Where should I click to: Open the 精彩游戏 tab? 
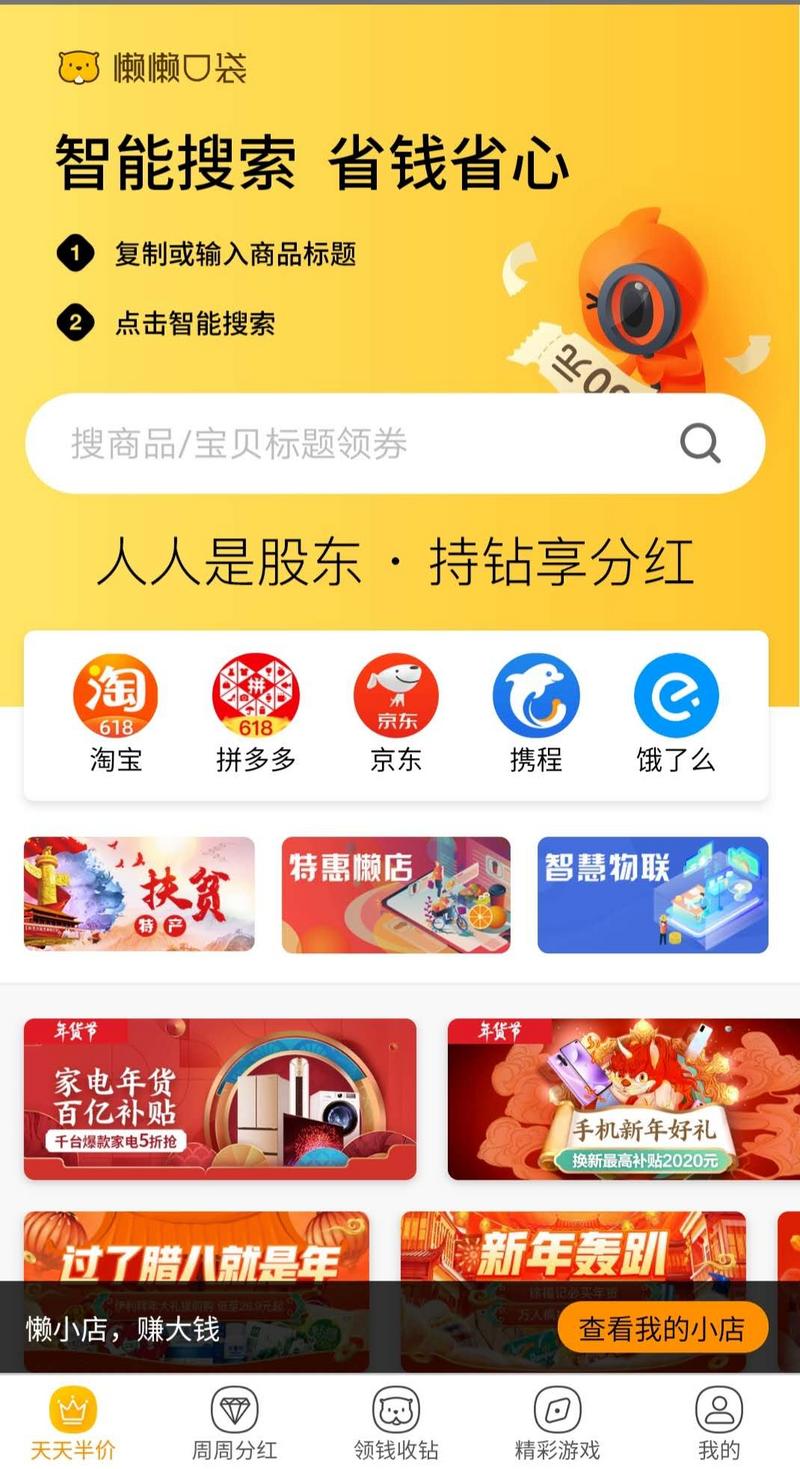(557, 1422)
